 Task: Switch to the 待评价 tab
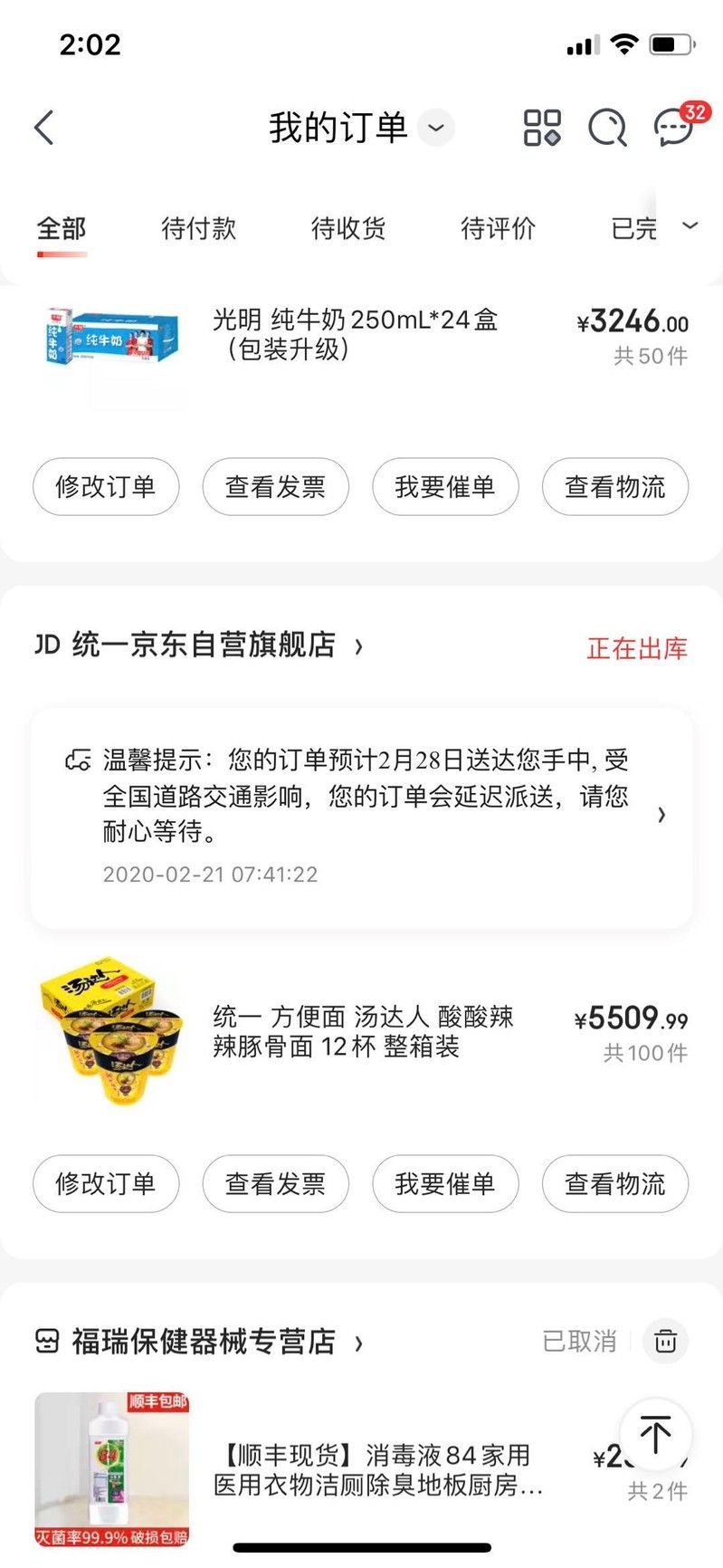(x=498, y=228)
